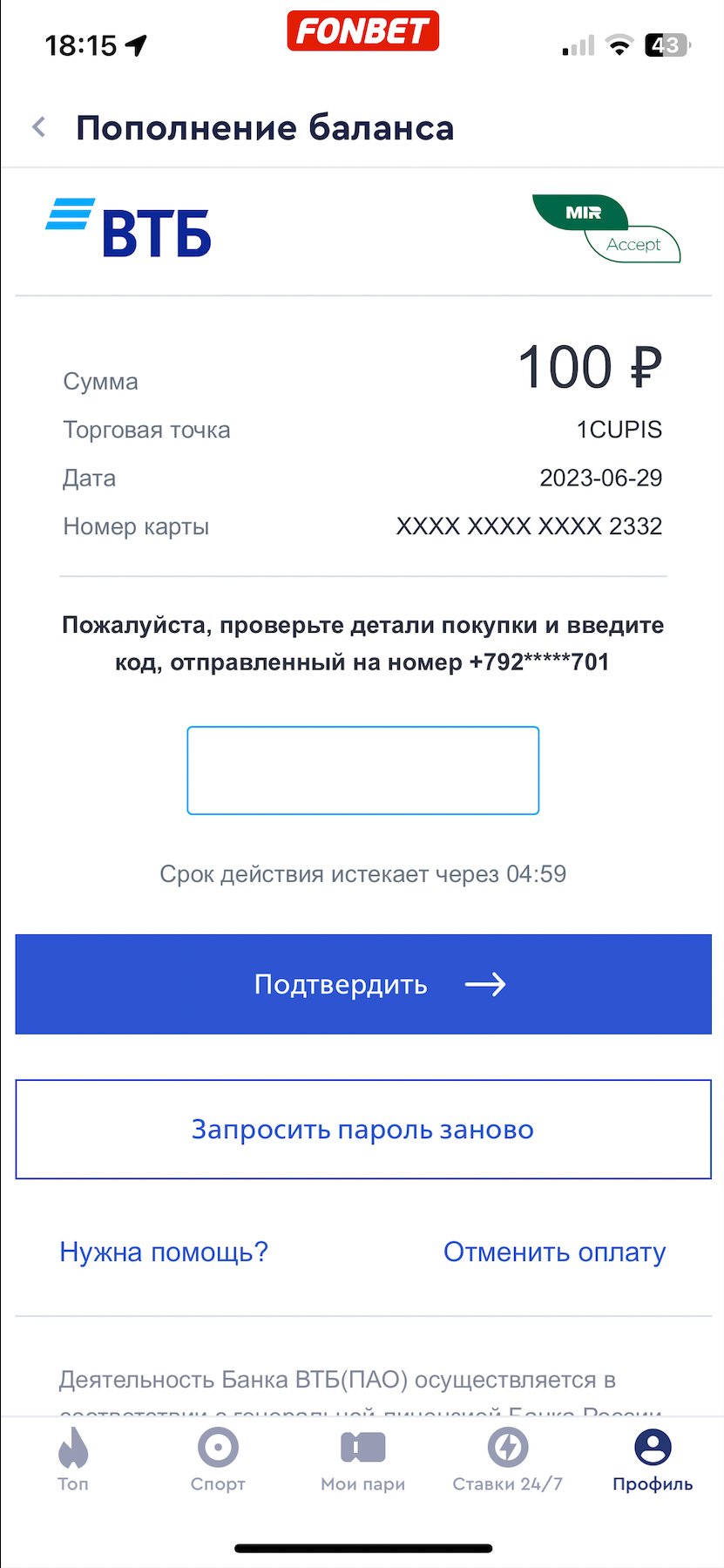
Task: Open the Профиль tab
Action: tap(652, 1461)
